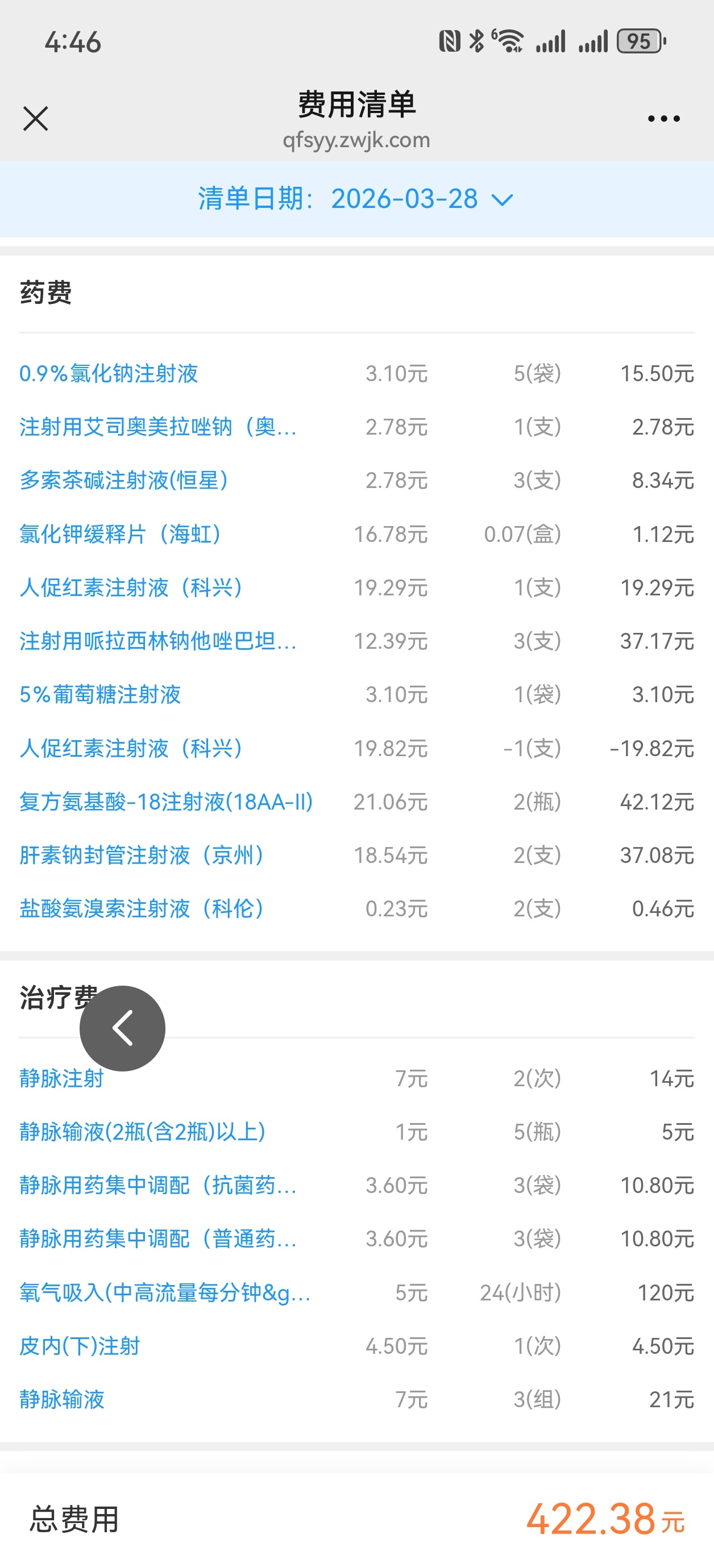Open 0.9%氯化钠注射液 item details
The width and height of the screenshot is (714, 1568).
pyautogui.click(x=109, y=374)
